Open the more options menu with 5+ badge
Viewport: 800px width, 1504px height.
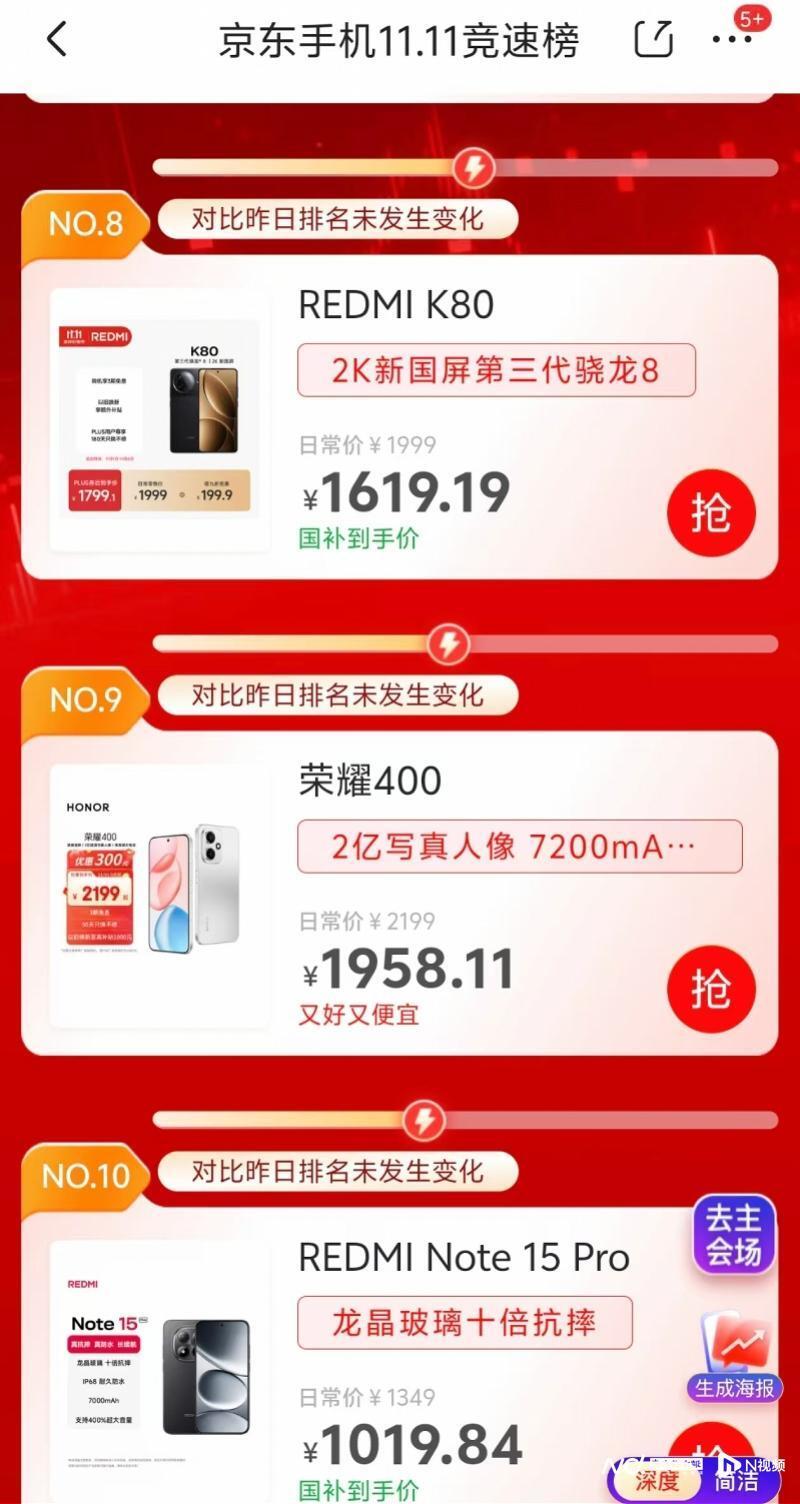click(734, 40)
